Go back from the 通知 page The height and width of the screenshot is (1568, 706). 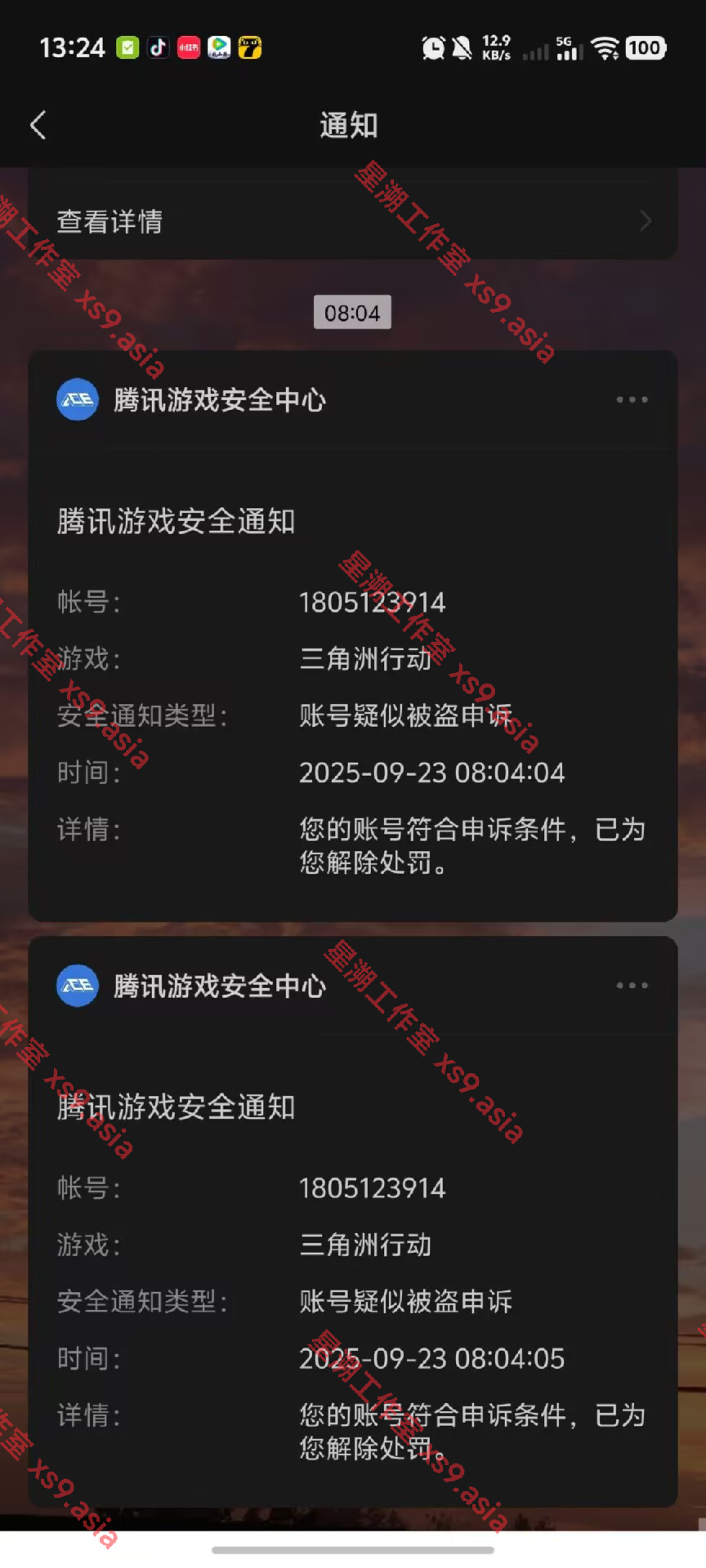coord(38,125)
